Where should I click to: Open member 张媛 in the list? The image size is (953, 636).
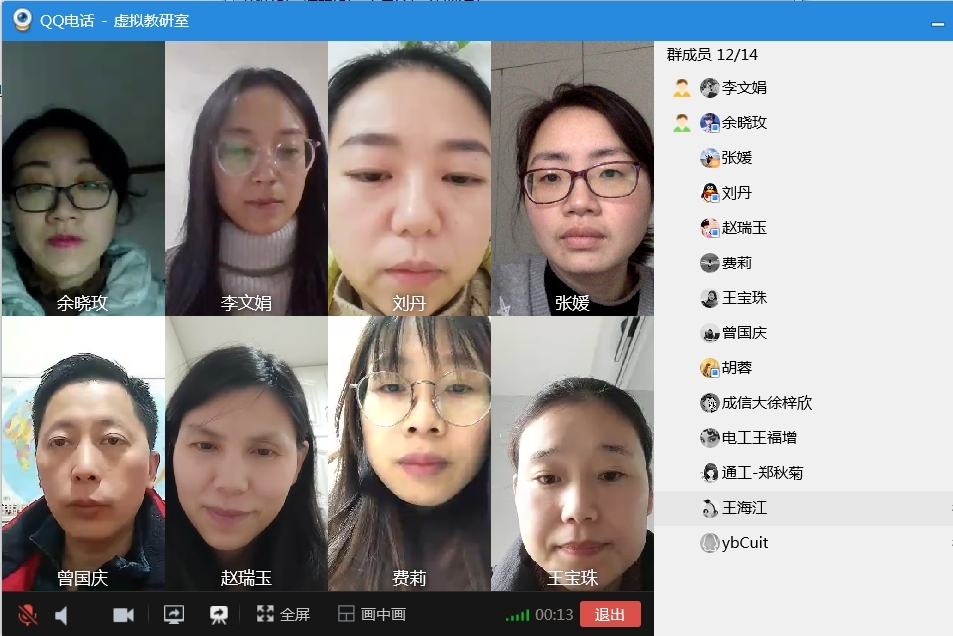[x=736, y=158]
